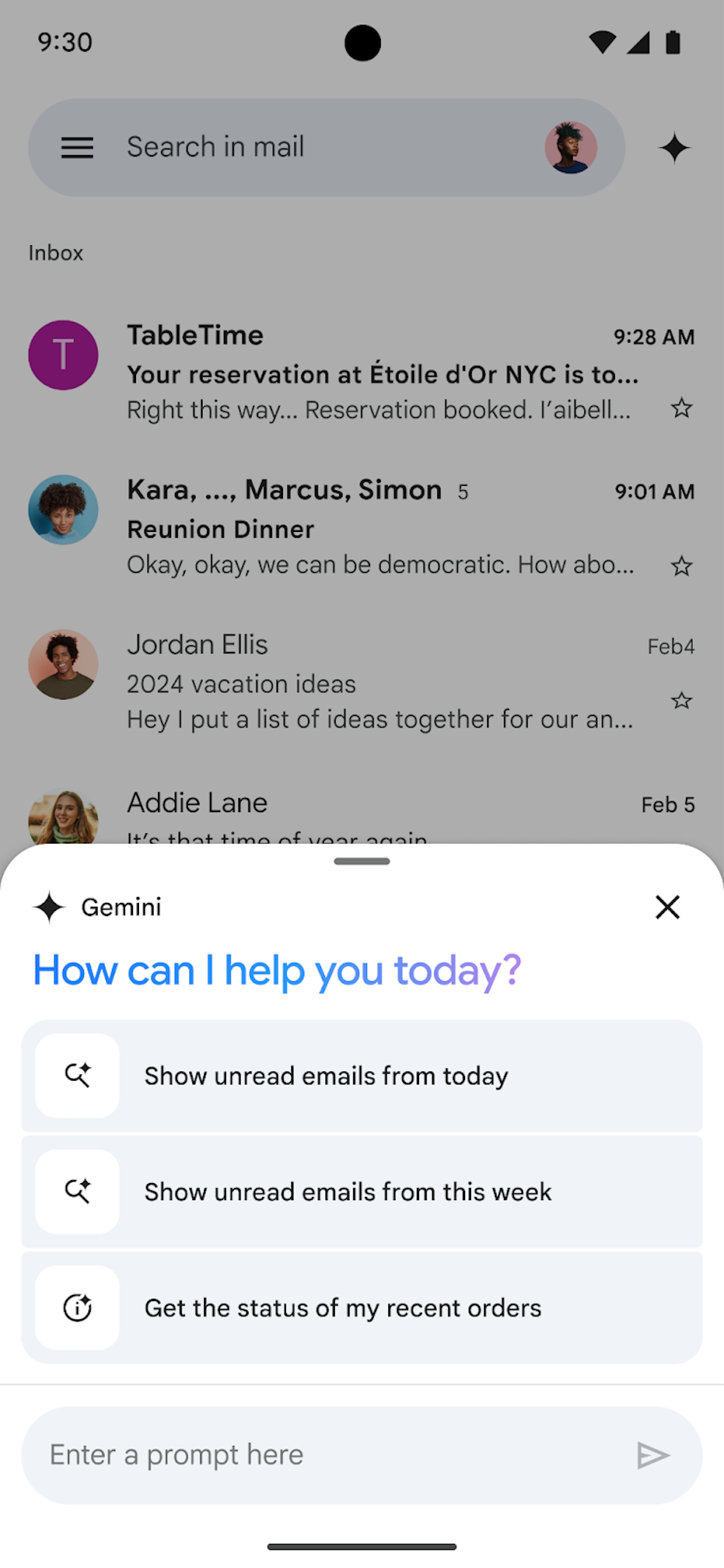The width and height of the screenshot is (724, 1568).
Task: Choose Show unread emails from this week
Action: [361, 1192]
